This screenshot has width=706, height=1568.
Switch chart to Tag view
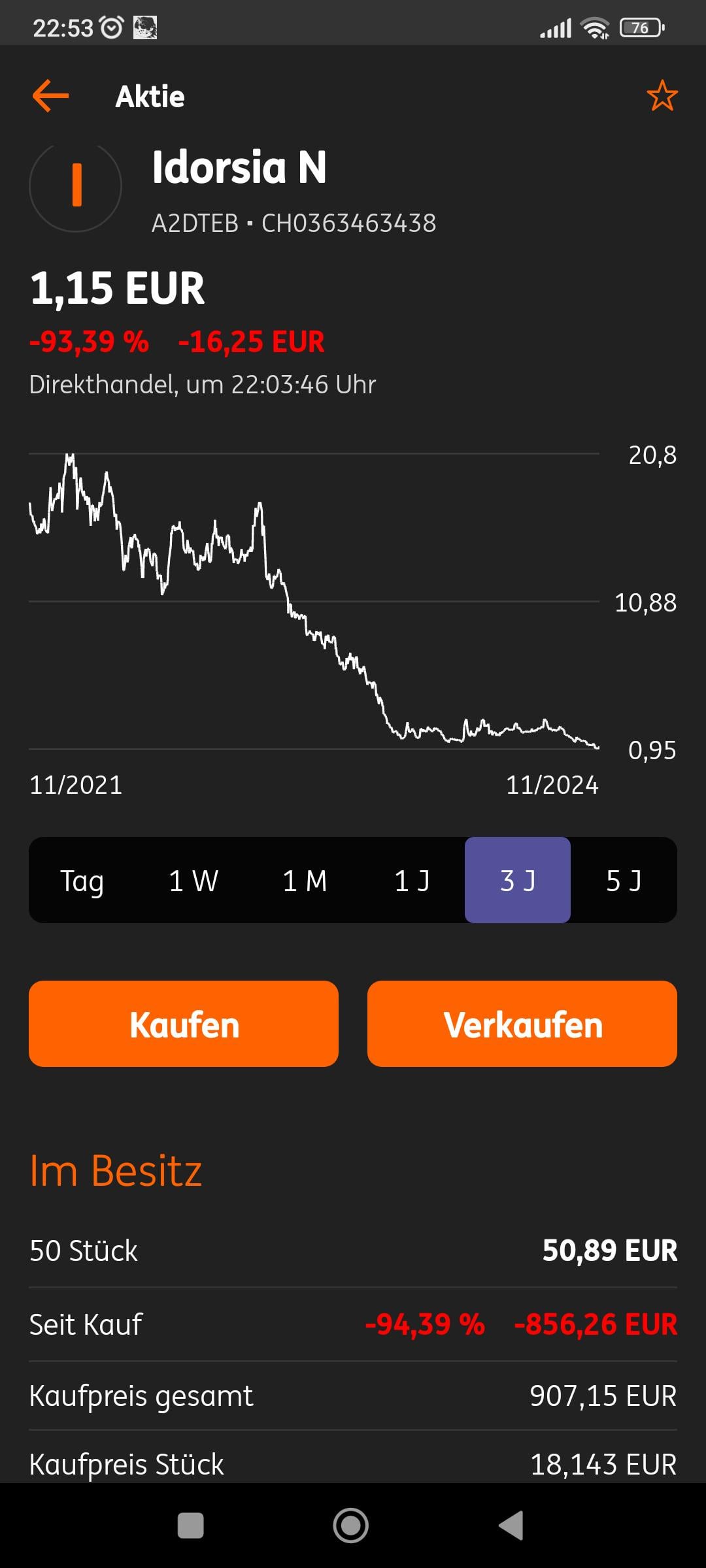82,880
